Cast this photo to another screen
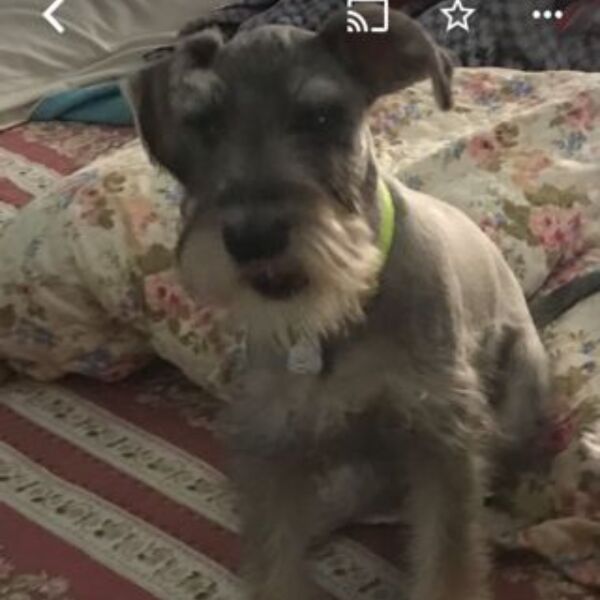This screenshot has width=600, height=600. point(367,15)
